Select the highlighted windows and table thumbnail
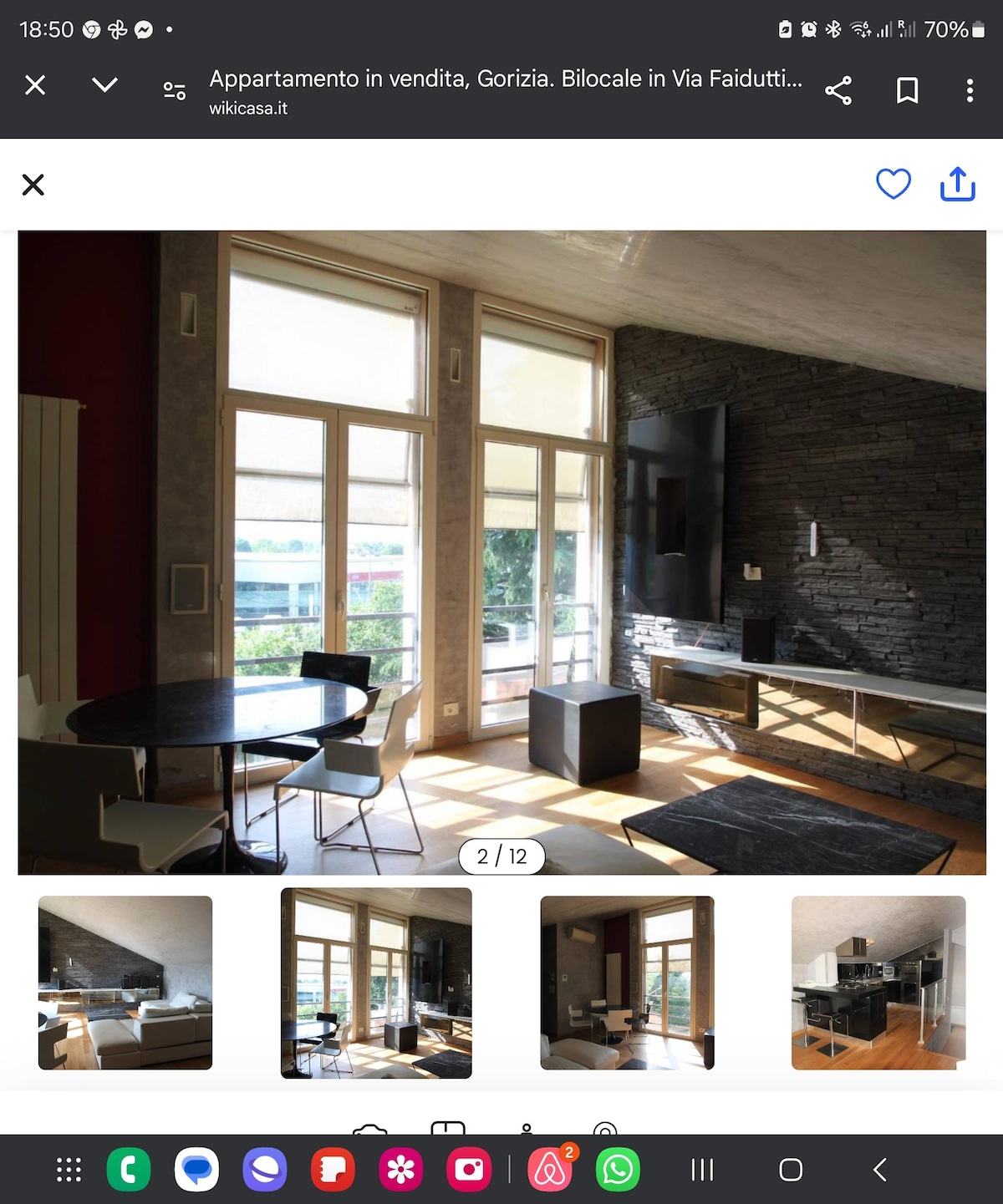Viewport: 1003px width, 1204px height. tap(376, 983)
